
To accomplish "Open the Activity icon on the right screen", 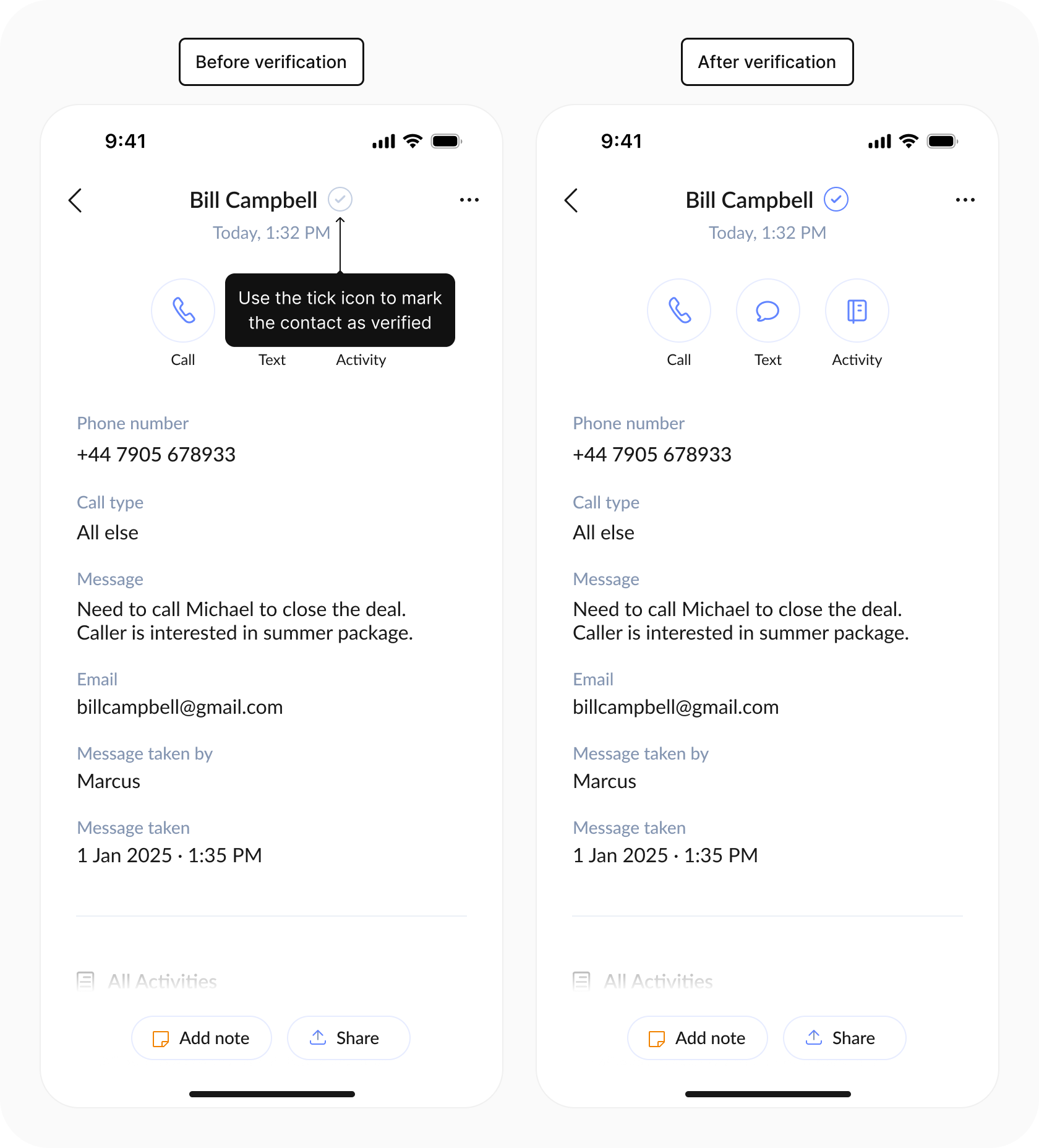I will 857,311.
